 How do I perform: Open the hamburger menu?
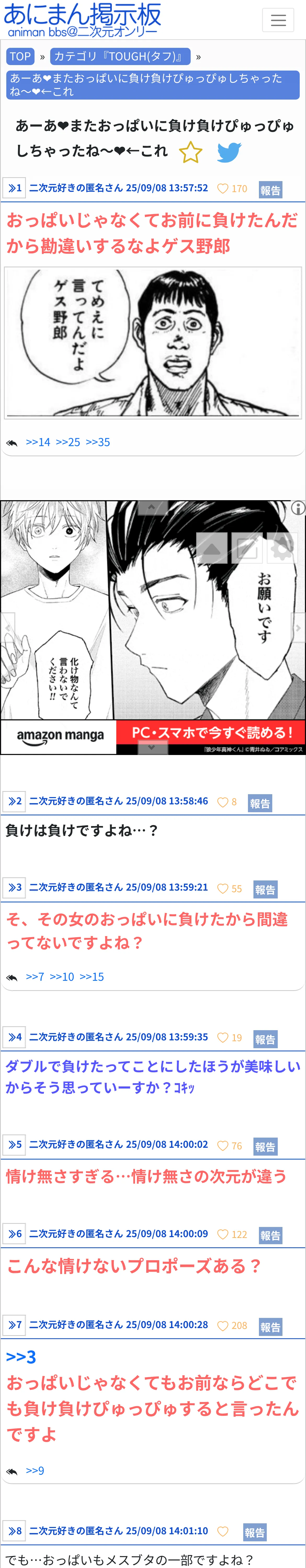[278, 20]
